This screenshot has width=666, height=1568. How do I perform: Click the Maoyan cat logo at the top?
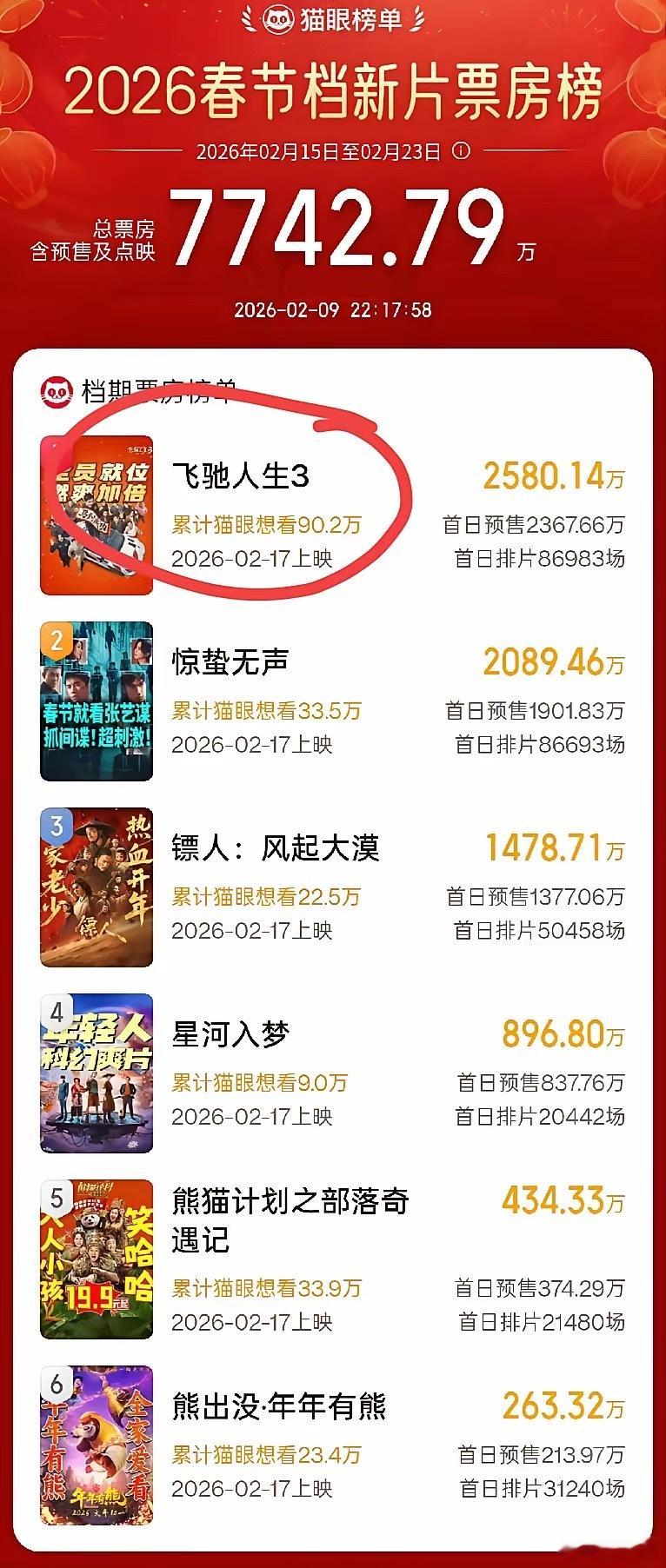[278, 17]
